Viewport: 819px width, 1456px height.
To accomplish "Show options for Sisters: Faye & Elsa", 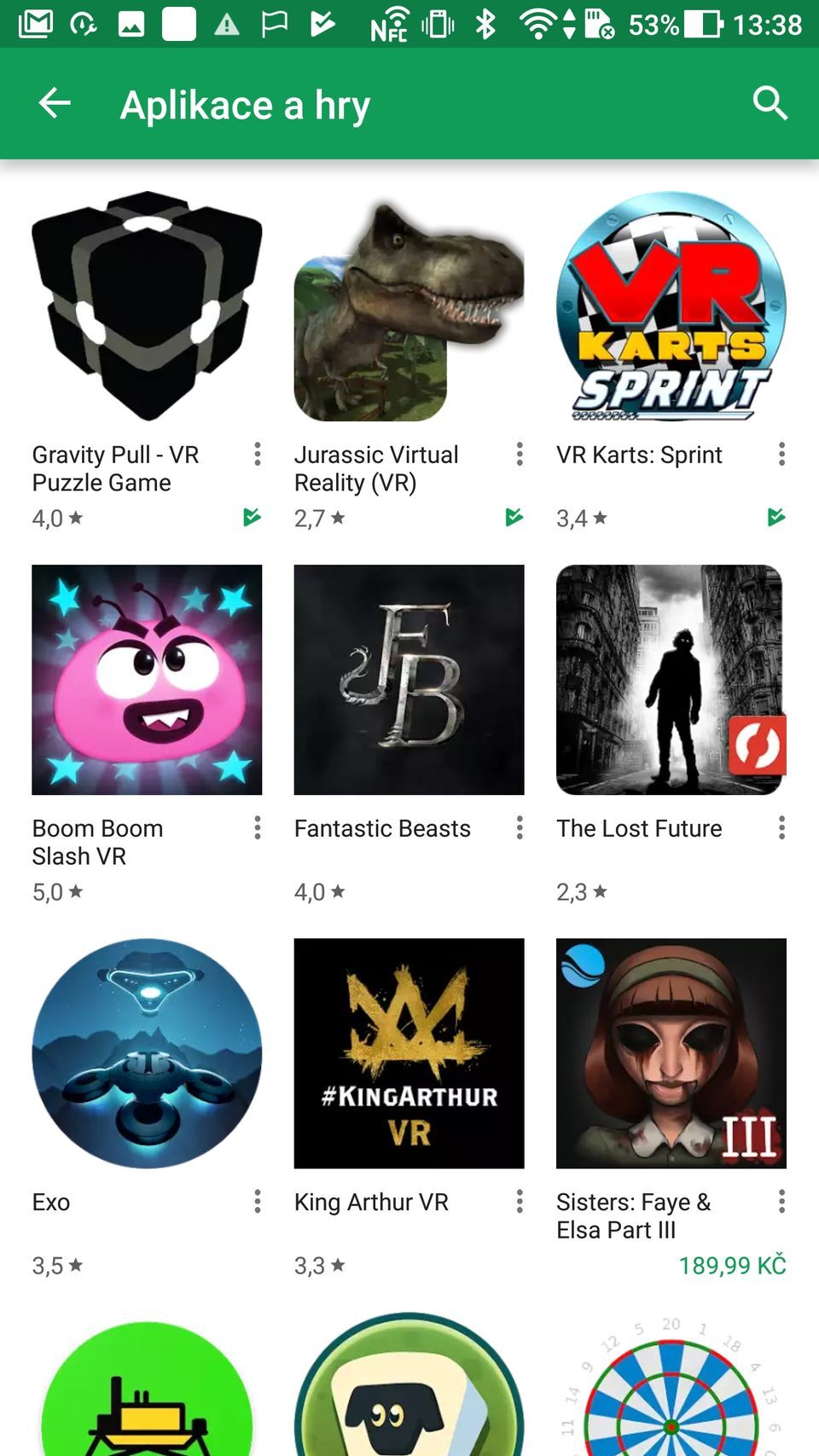I will (x=781, y=1202).
